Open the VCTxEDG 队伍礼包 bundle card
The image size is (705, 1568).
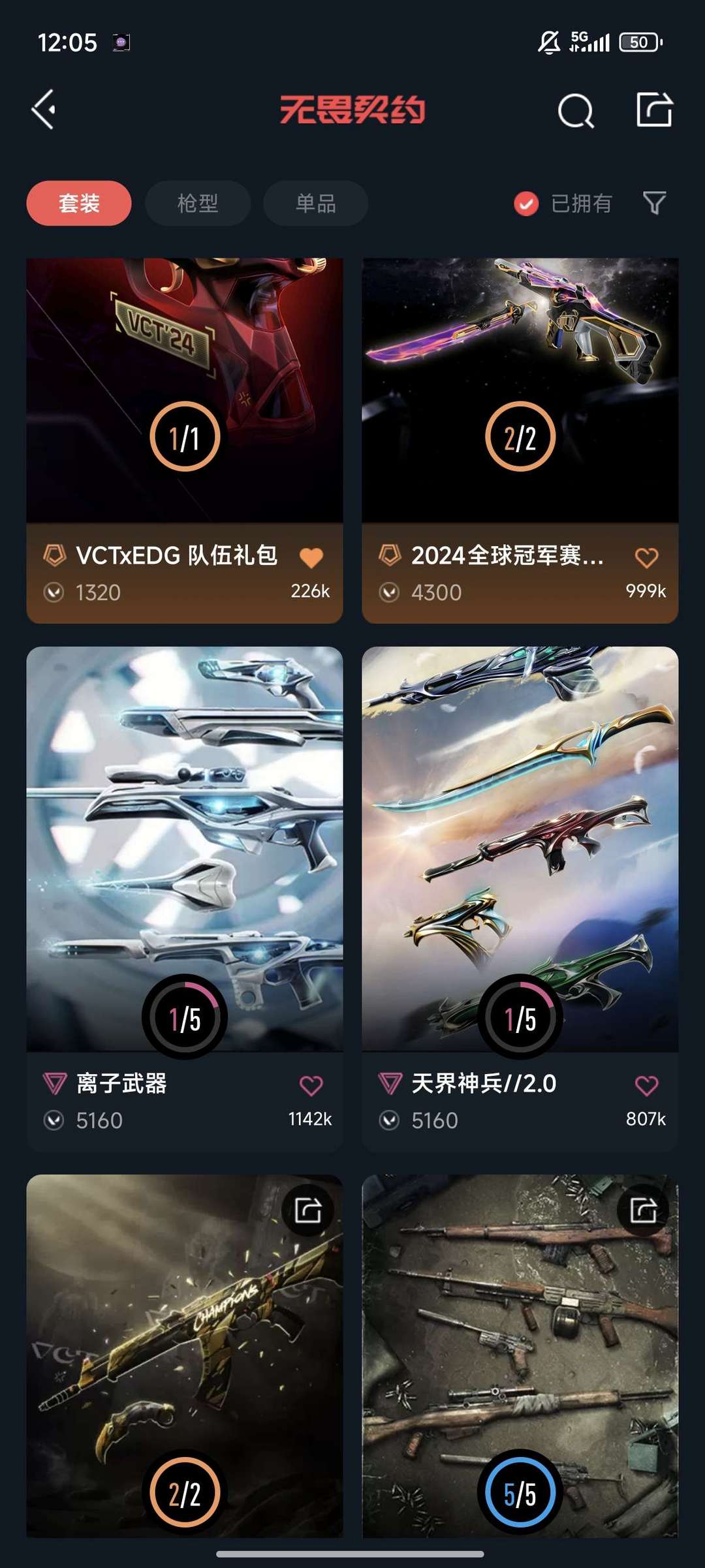point(184,392)
